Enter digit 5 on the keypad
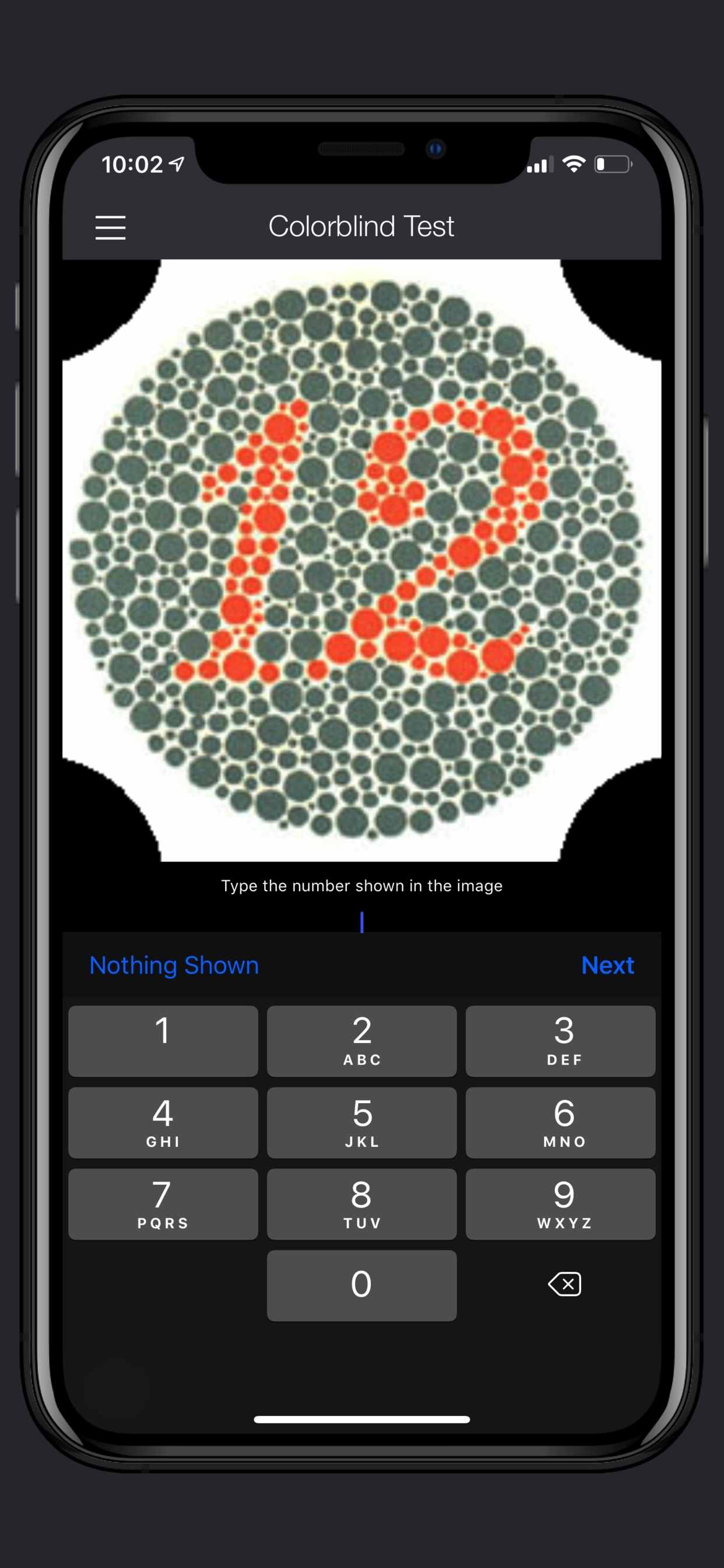Screen dimensions: 724x1568 tap(362, 1122)
